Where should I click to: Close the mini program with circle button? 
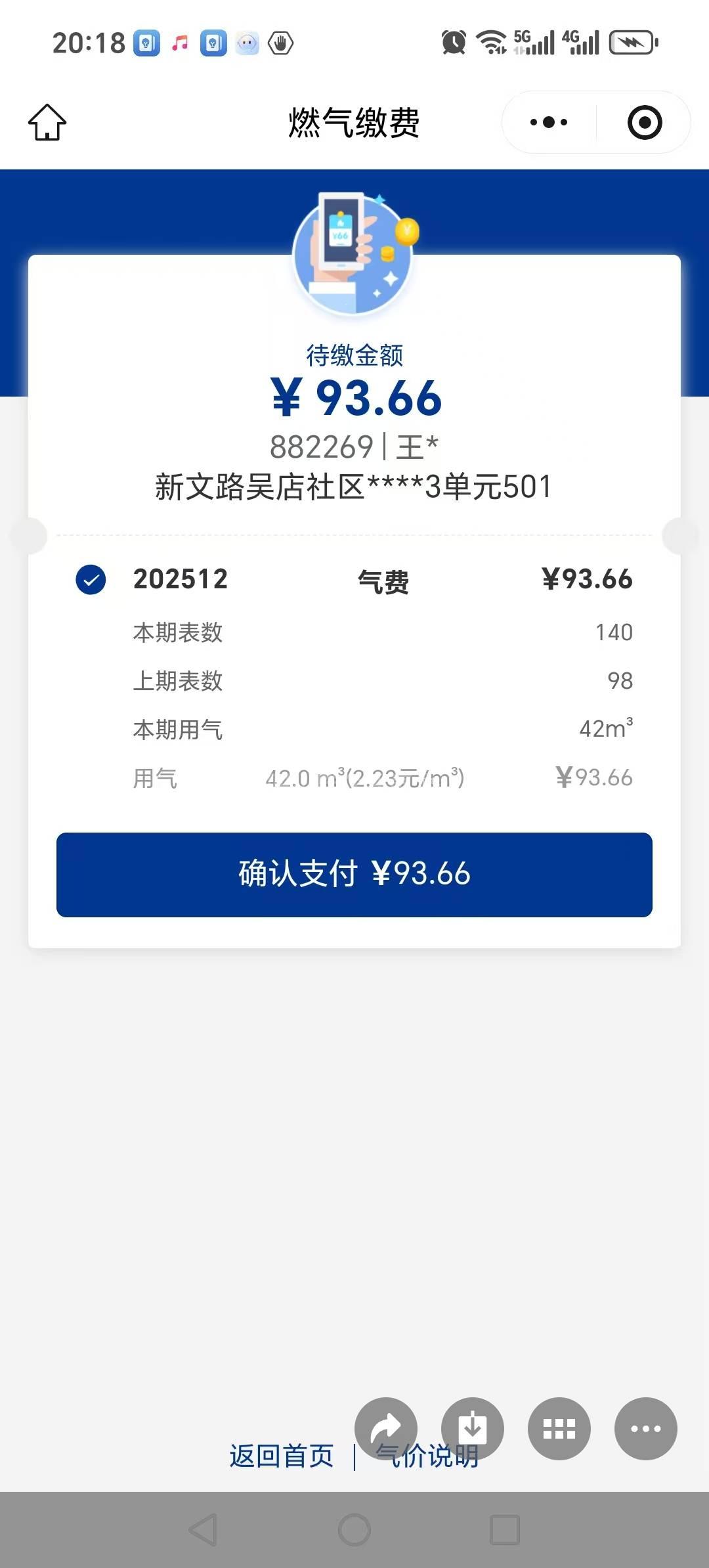pyautogui.click(x=644, y=123)
